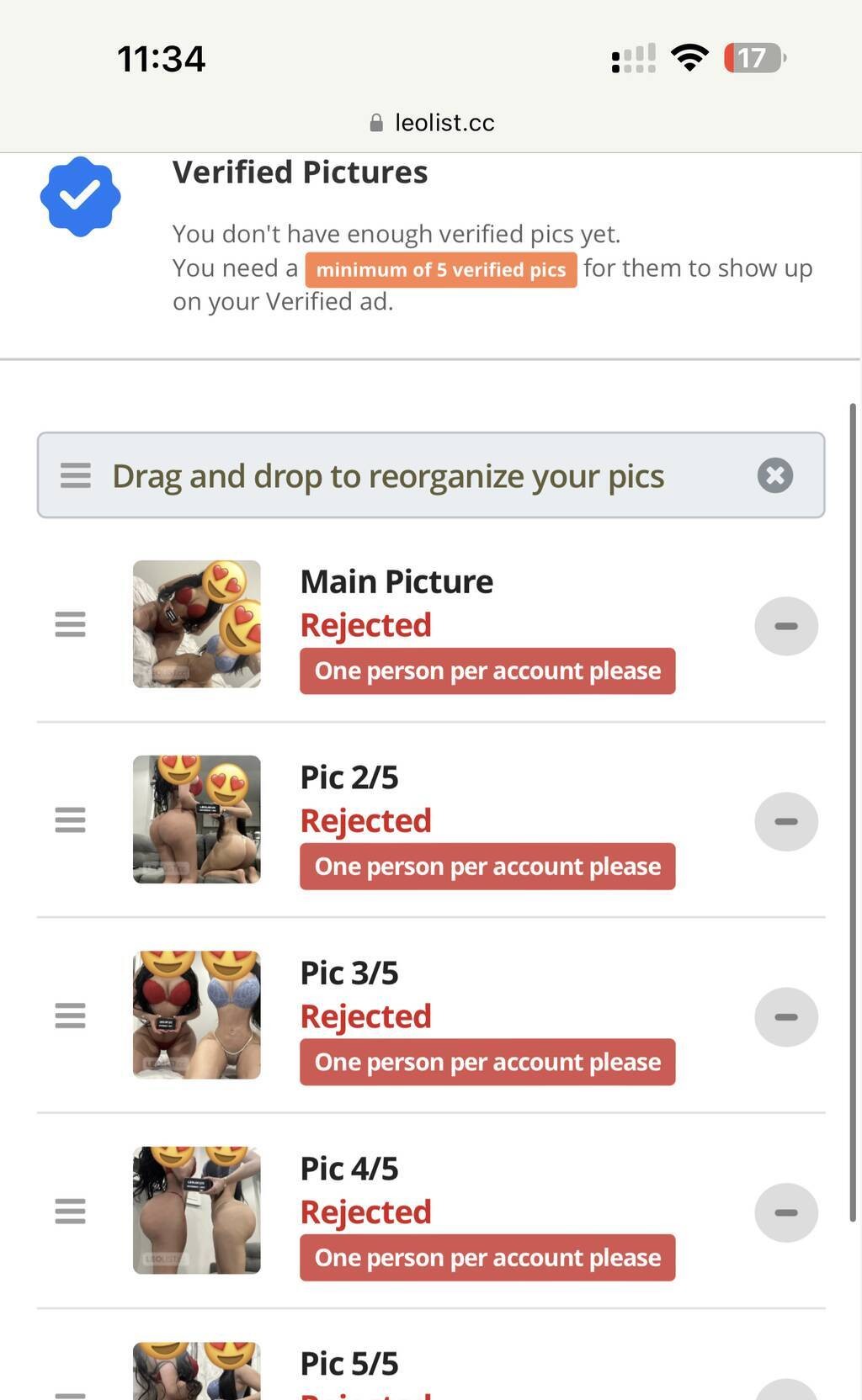This screenshot has height=1400, width=862.
Task: Tap the leolist.cc address bar
Action: click(431, 123)
